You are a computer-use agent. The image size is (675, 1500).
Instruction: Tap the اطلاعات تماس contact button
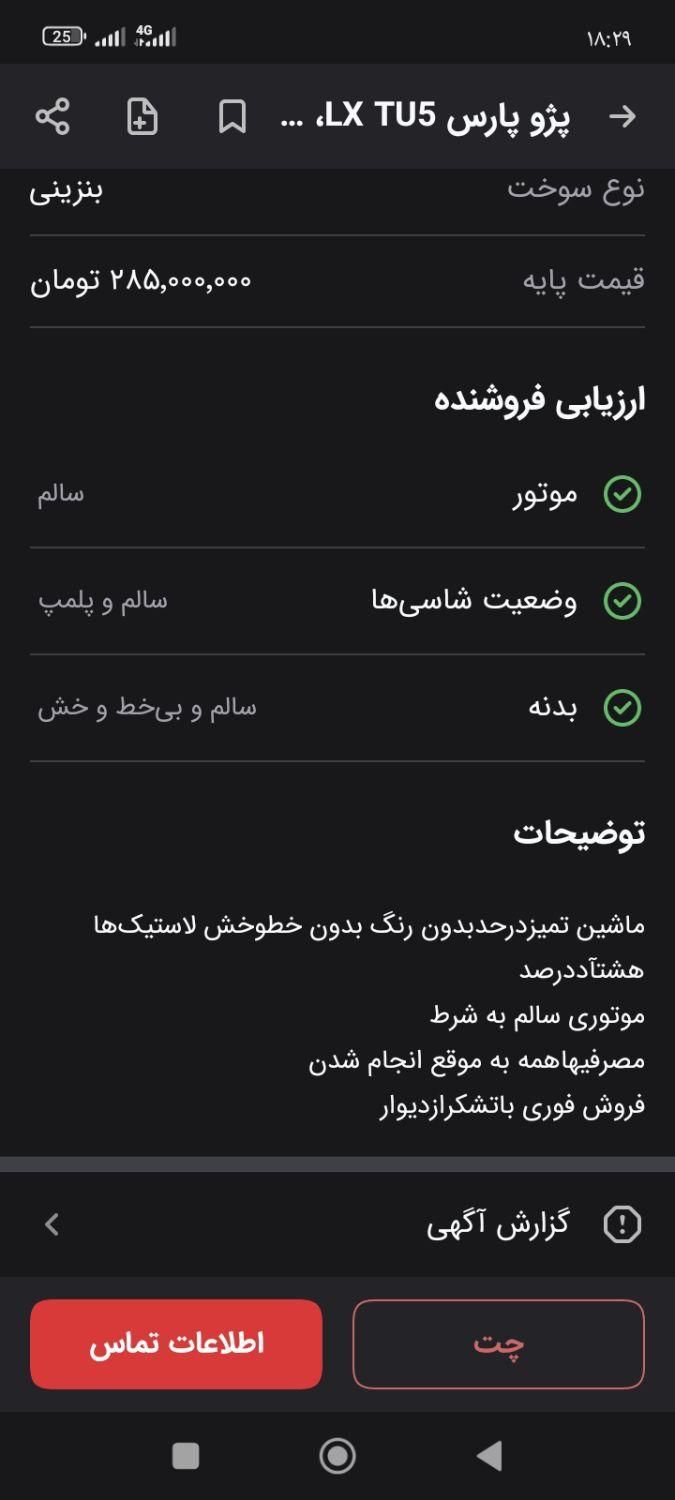pos(176,1344)
